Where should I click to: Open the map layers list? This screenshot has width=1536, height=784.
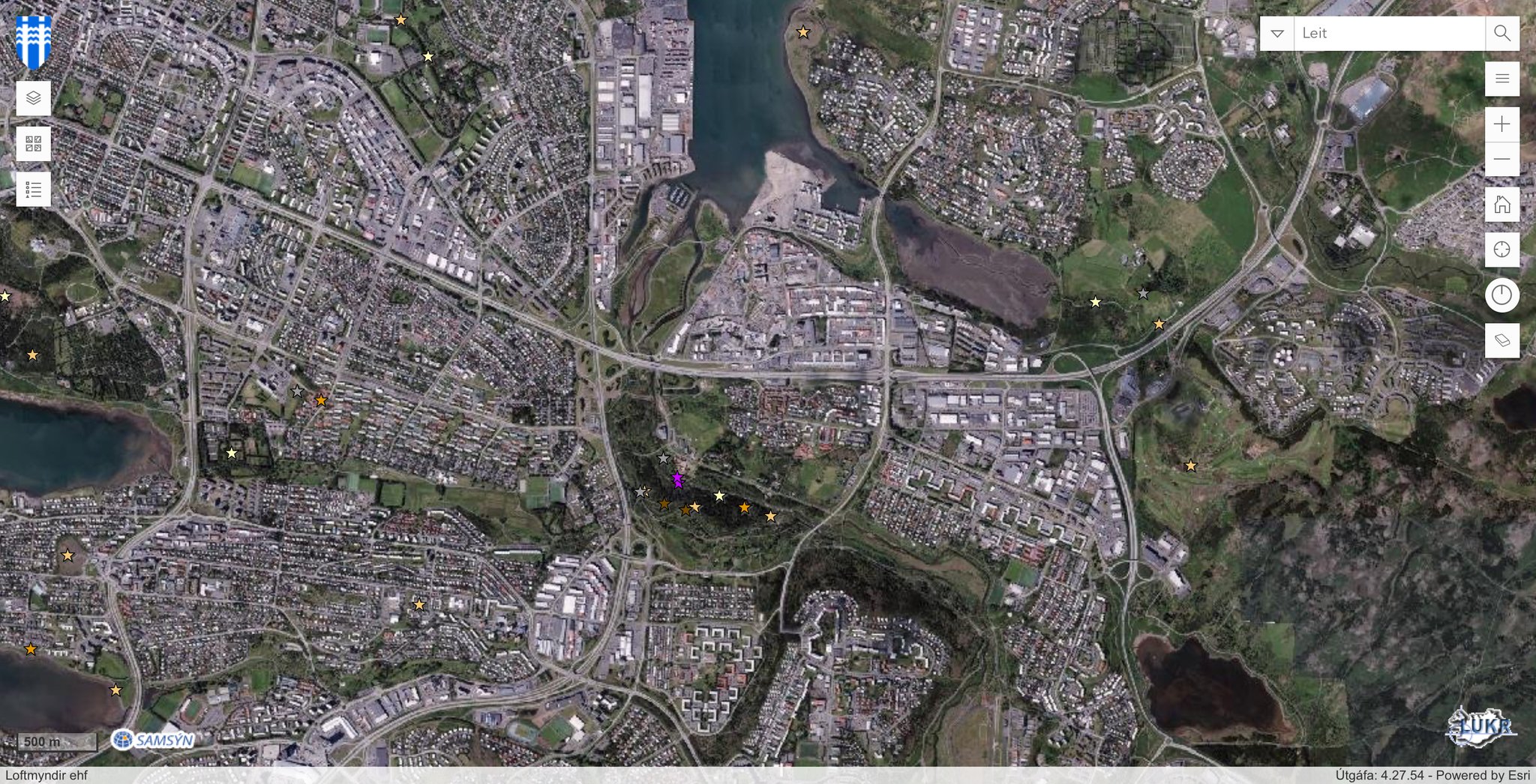33,97
